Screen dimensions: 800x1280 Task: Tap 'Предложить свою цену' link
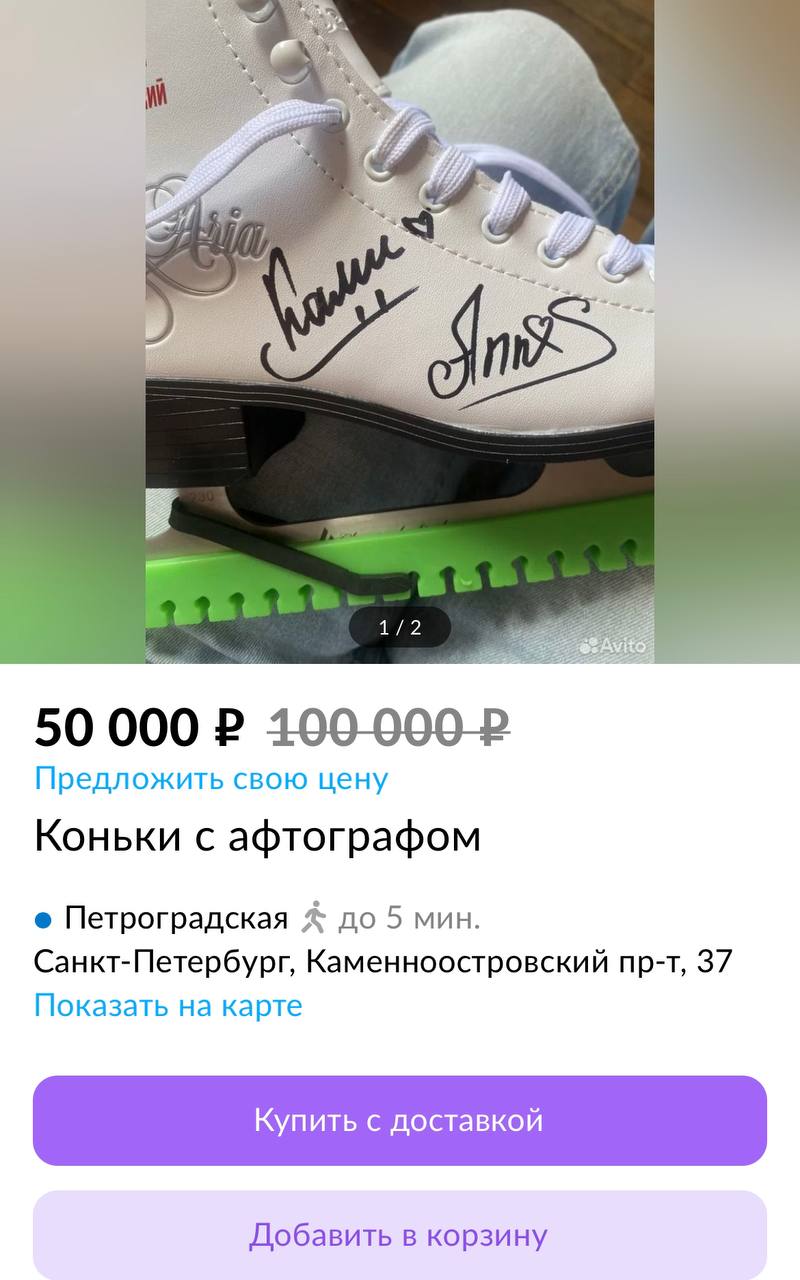click(x=211, y=778)
